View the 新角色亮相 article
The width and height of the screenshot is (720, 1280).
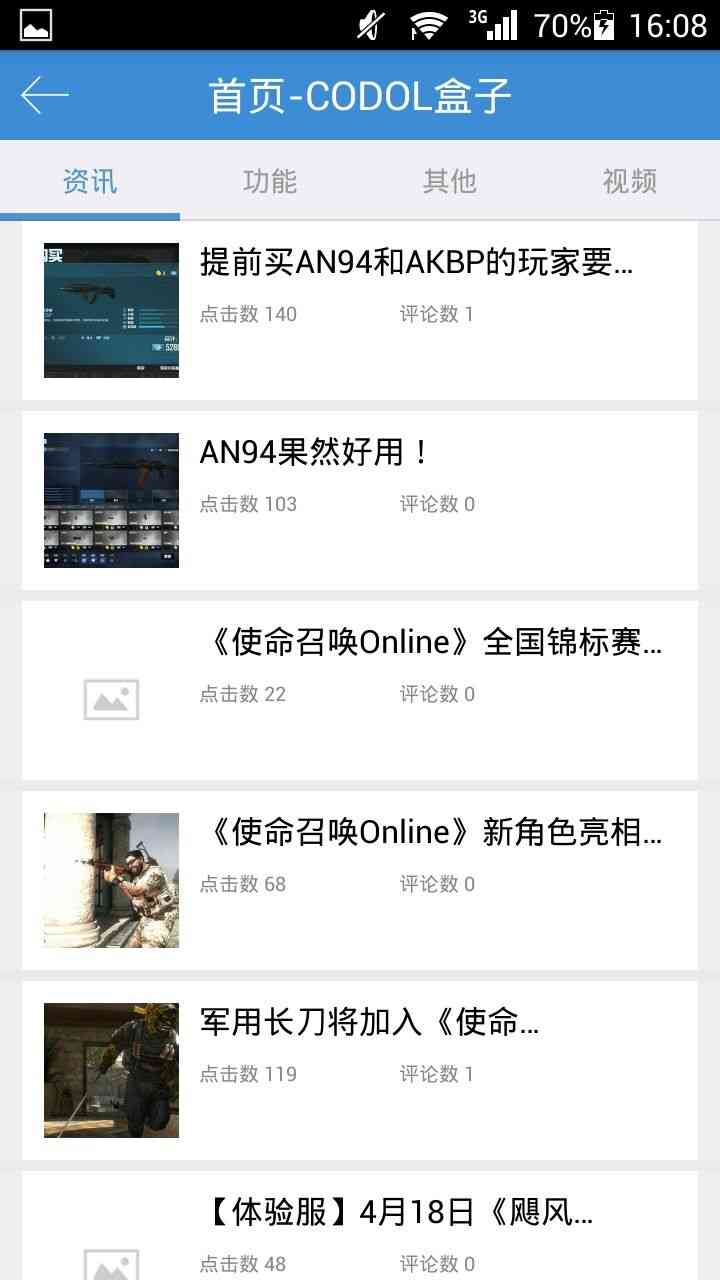click(432, 833)
